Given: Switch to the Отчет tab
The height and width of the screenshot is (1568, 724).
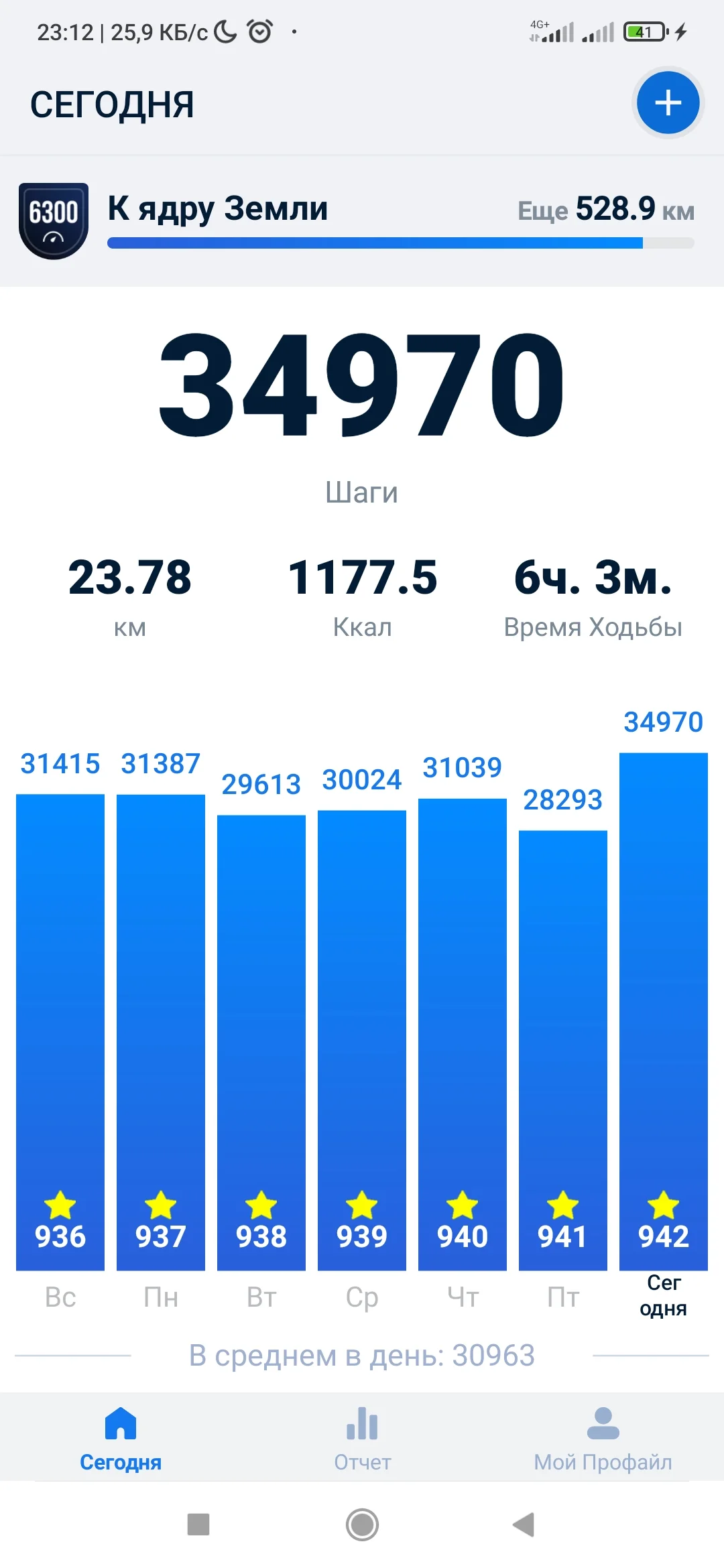Looking at the screenshot, I should point(362,1439).
